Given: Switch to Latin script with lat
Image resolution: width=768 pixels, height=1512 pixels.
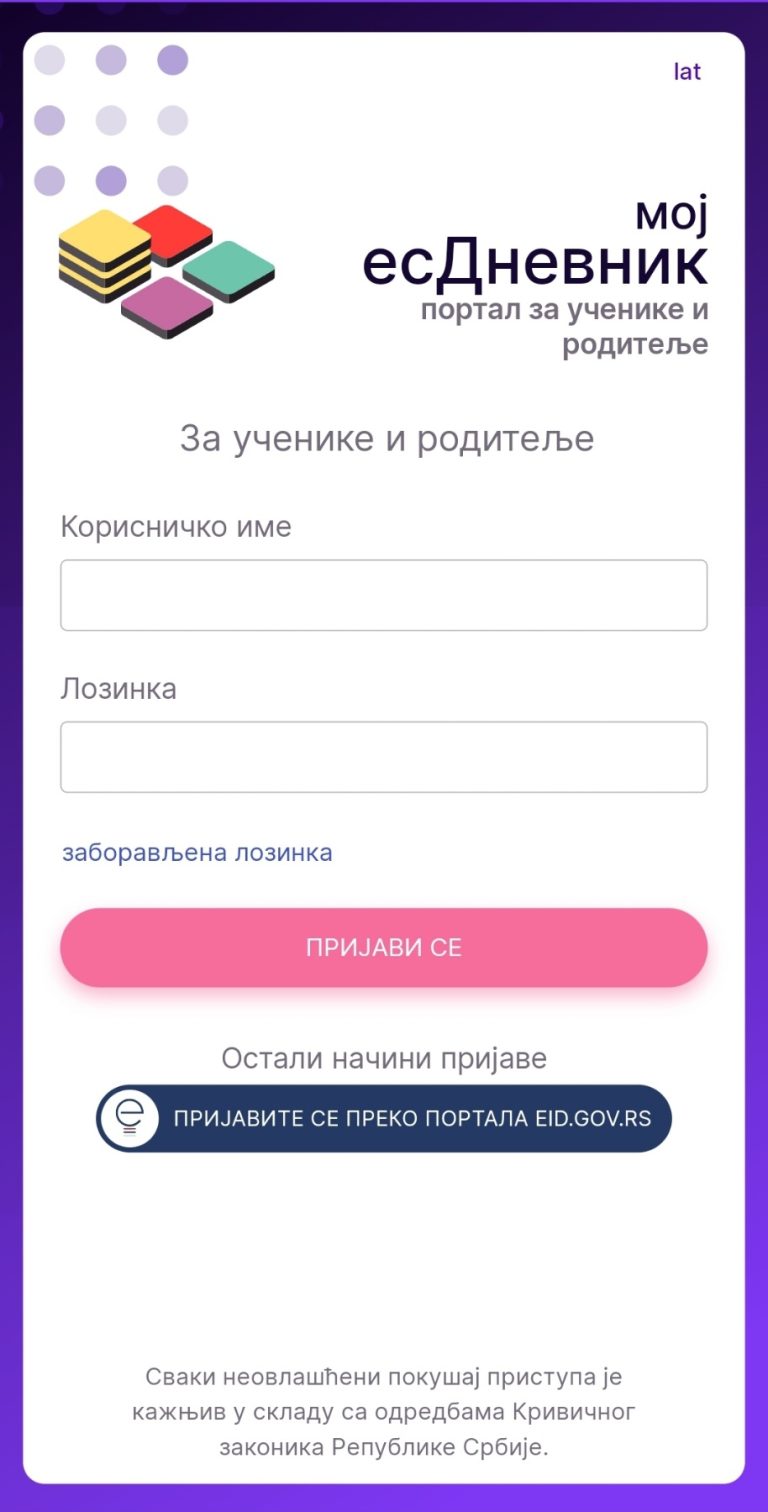Looking at the screenshot, I should click(x=687, y=72).
